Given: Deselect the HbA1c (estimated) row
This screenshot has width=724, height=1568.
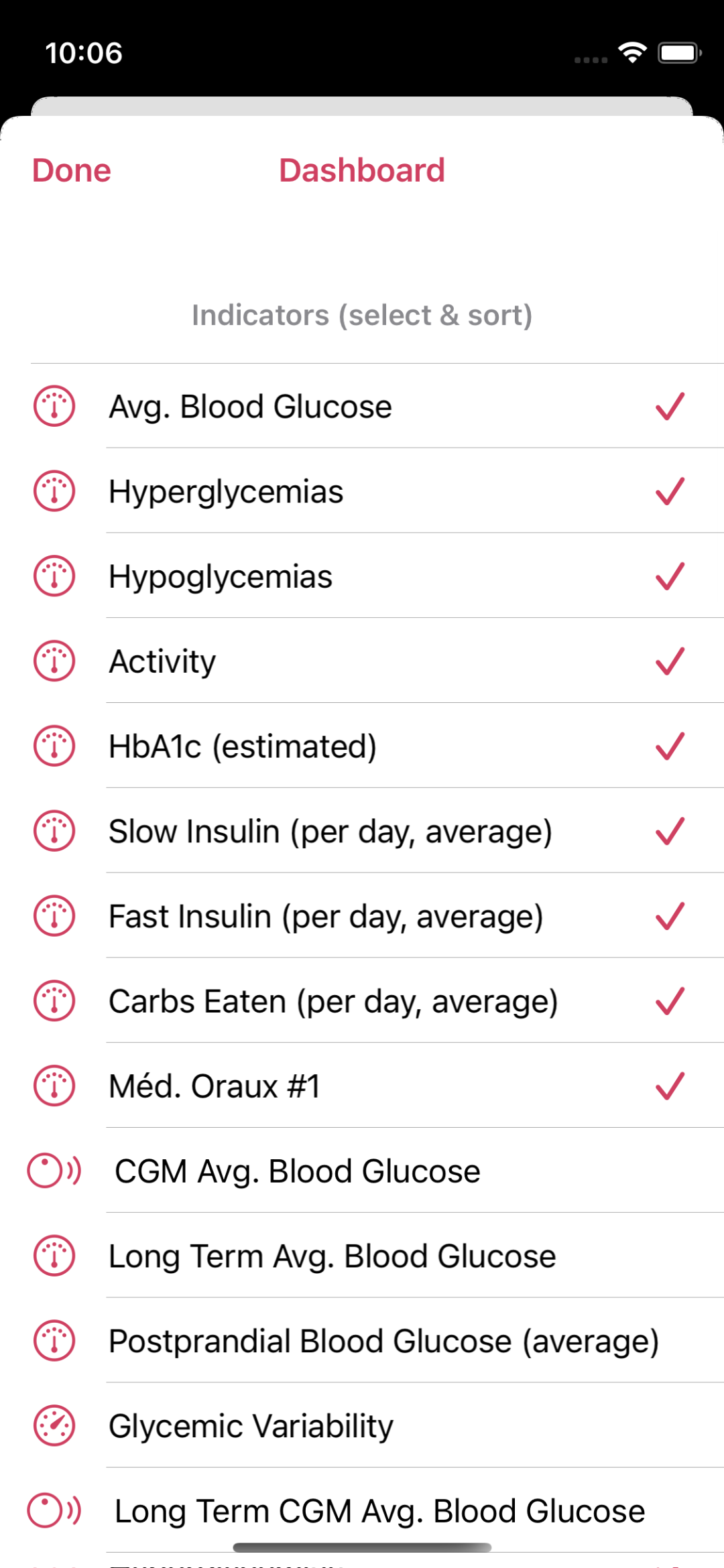Looking at the screenshot, I should coord(362,746).
